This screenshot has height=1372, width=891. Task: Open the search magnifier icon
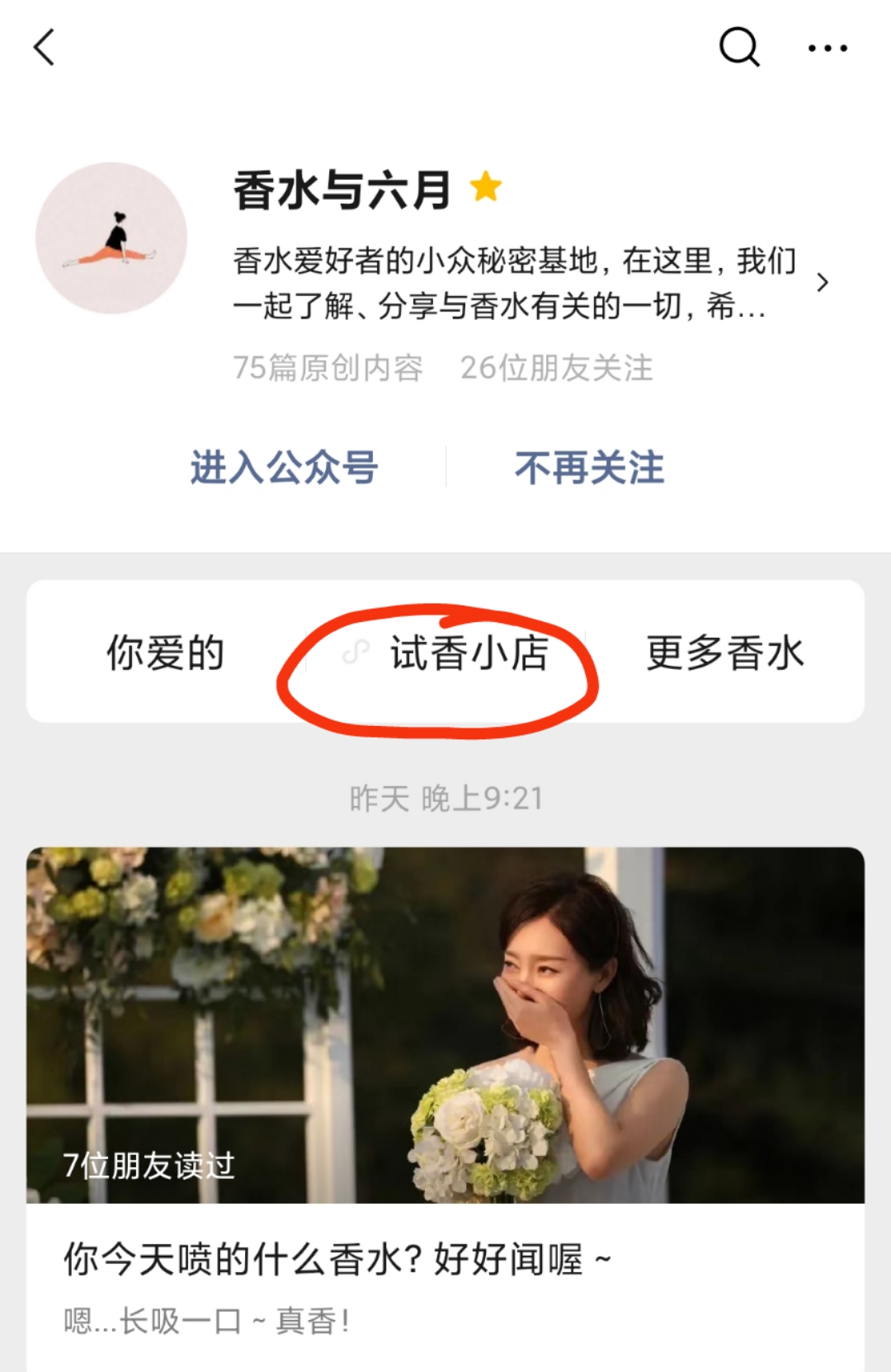coord(738,46)
